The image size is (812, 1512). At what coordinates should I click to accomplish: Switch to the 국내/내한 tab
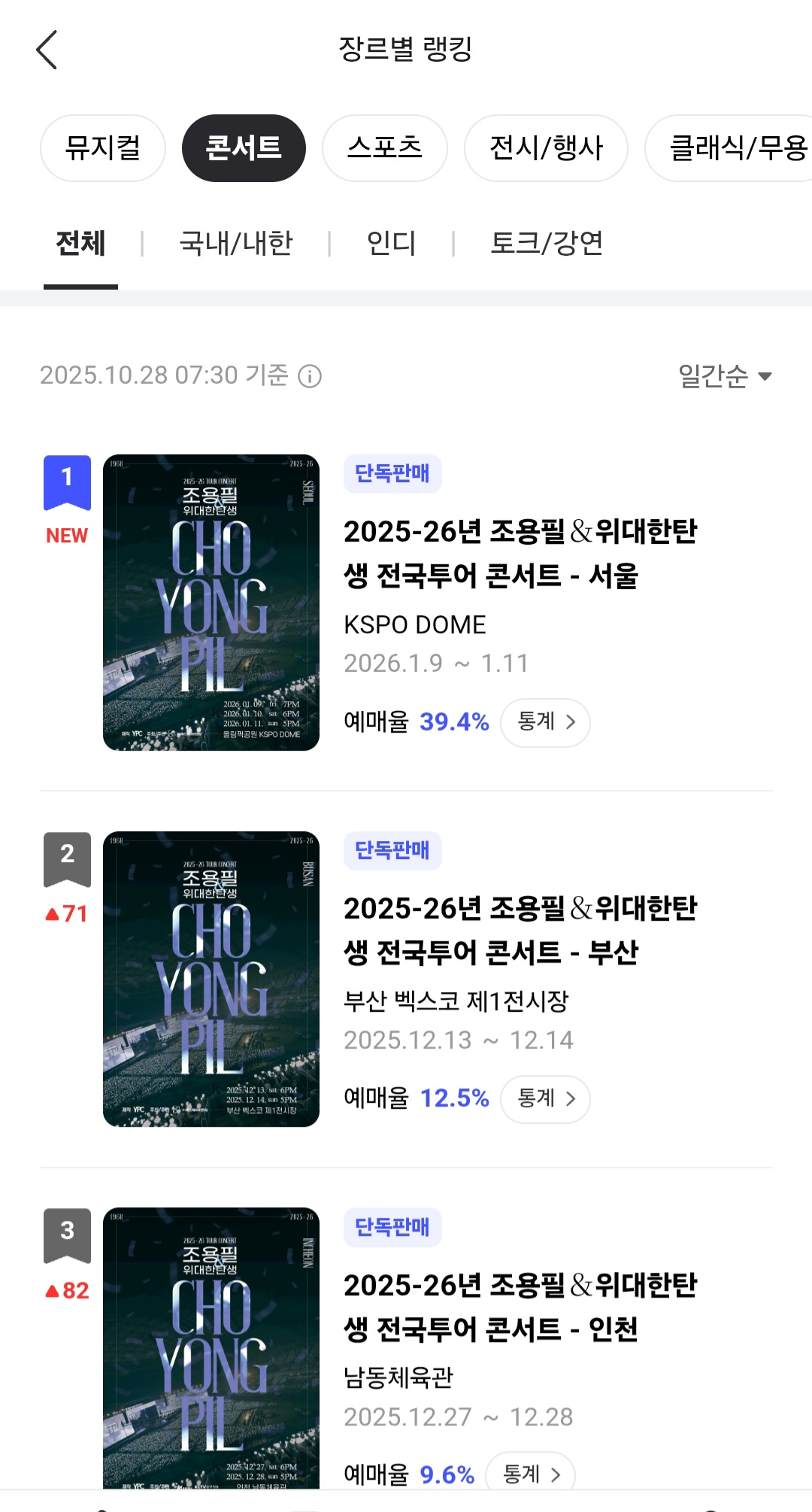click(235, 244)
